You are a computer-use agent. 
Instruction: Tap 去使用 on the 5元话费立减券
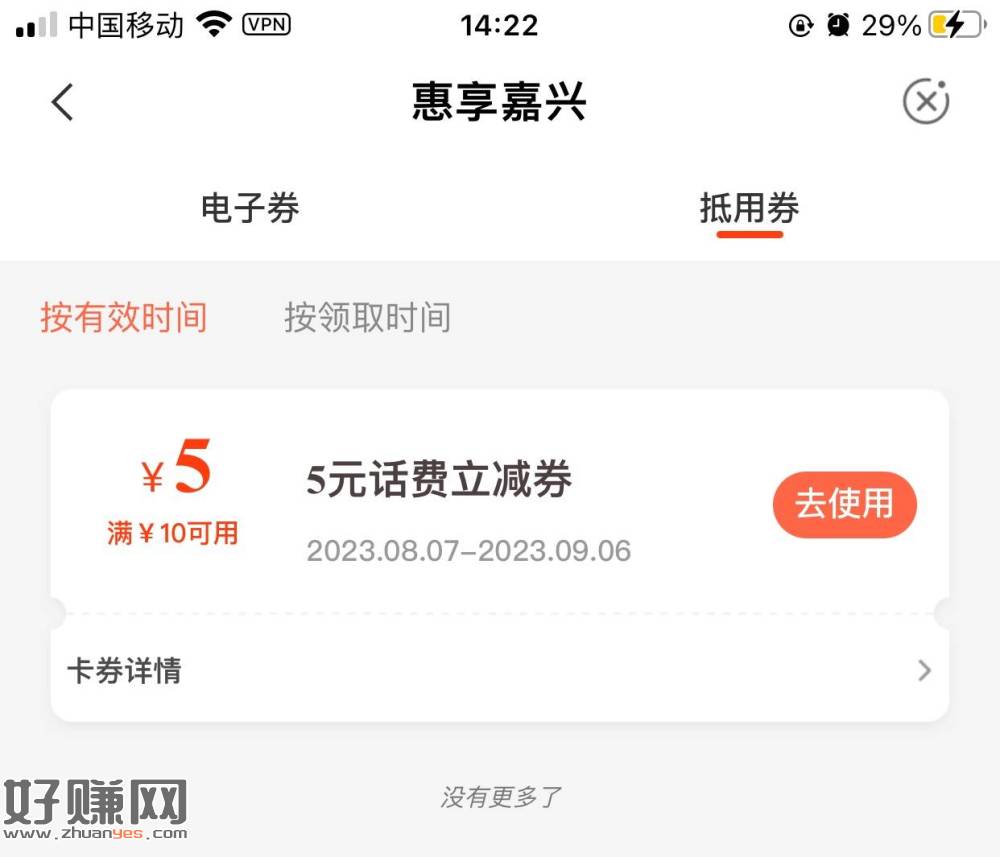[844, 504]
